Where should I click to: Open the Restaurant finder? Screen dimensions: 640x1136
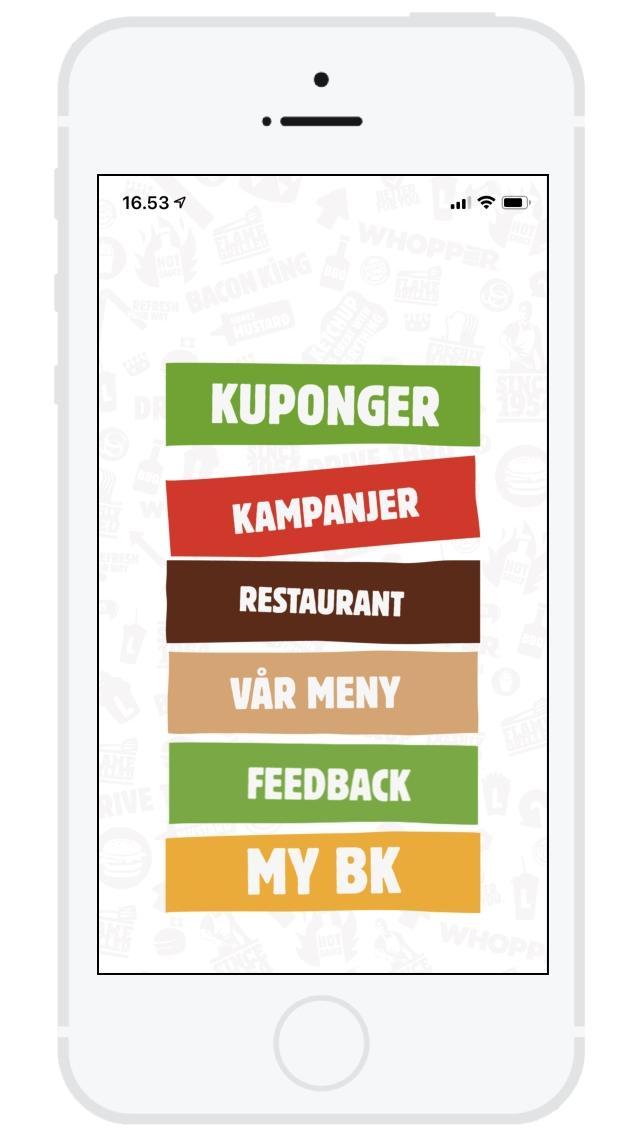pyautogui.click(x=323, y=601)
